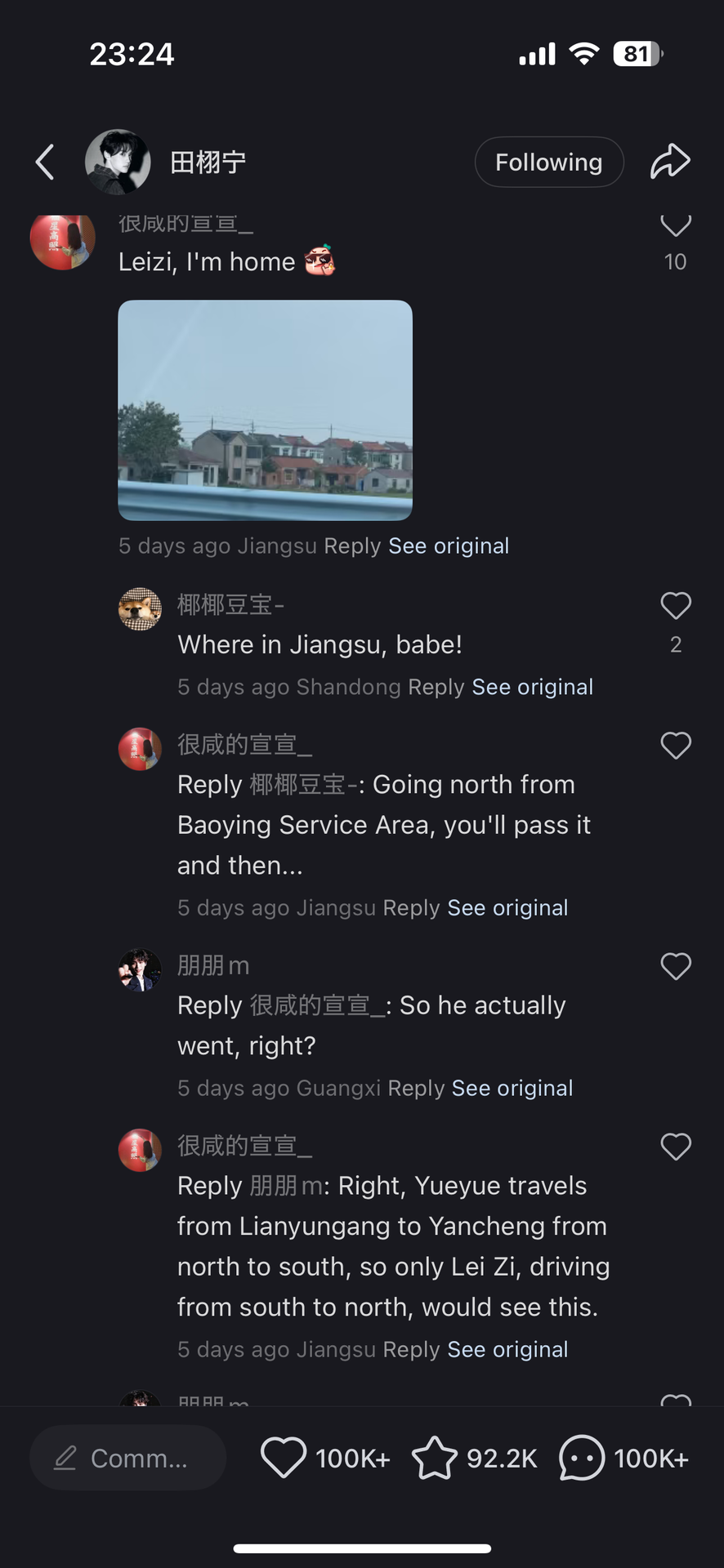Like the post with the bottom heart
Screen dimensions: 724x1568
coord(283,1458)
